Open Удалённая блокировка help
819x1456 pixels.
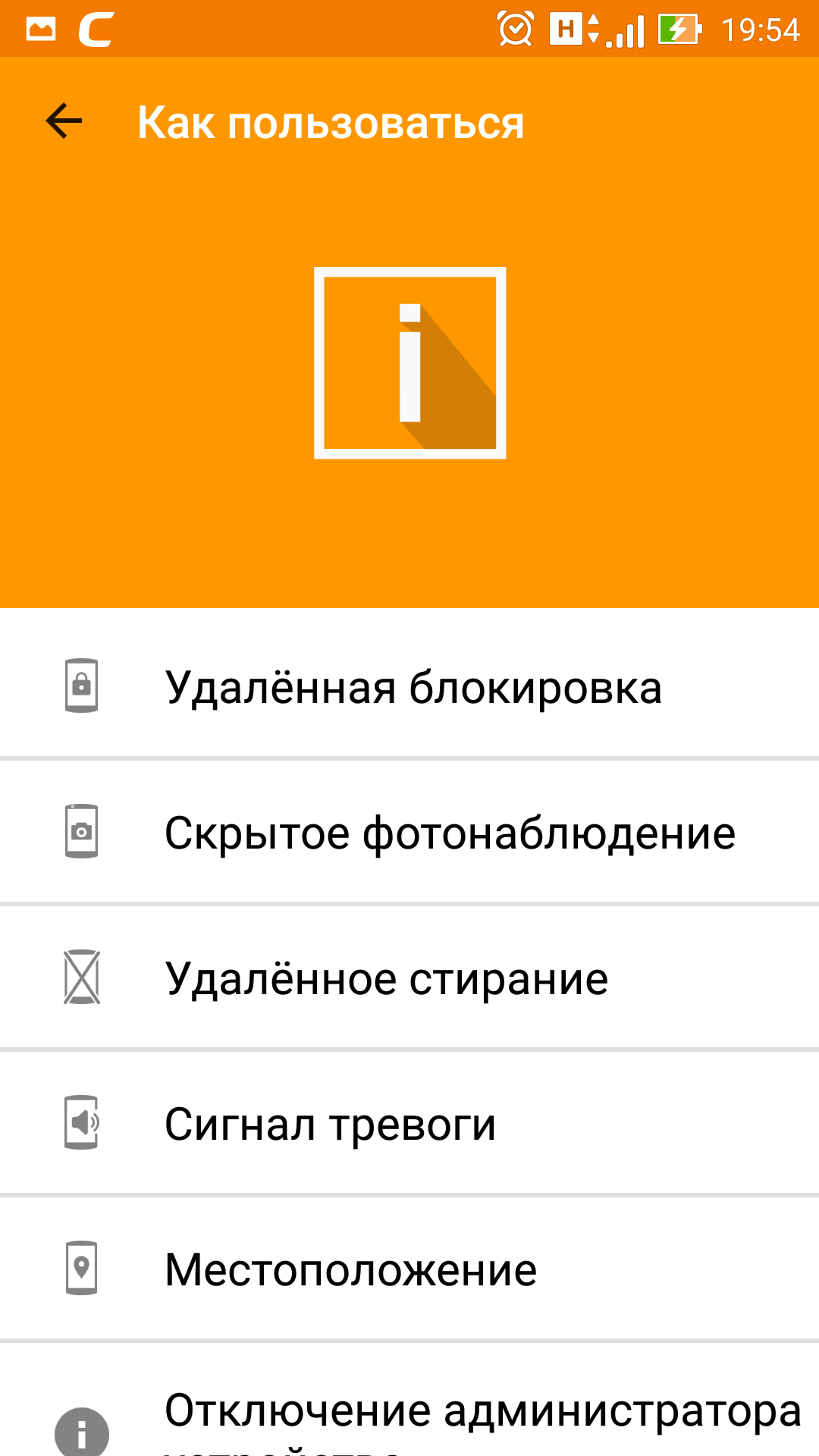coord(413,687)
